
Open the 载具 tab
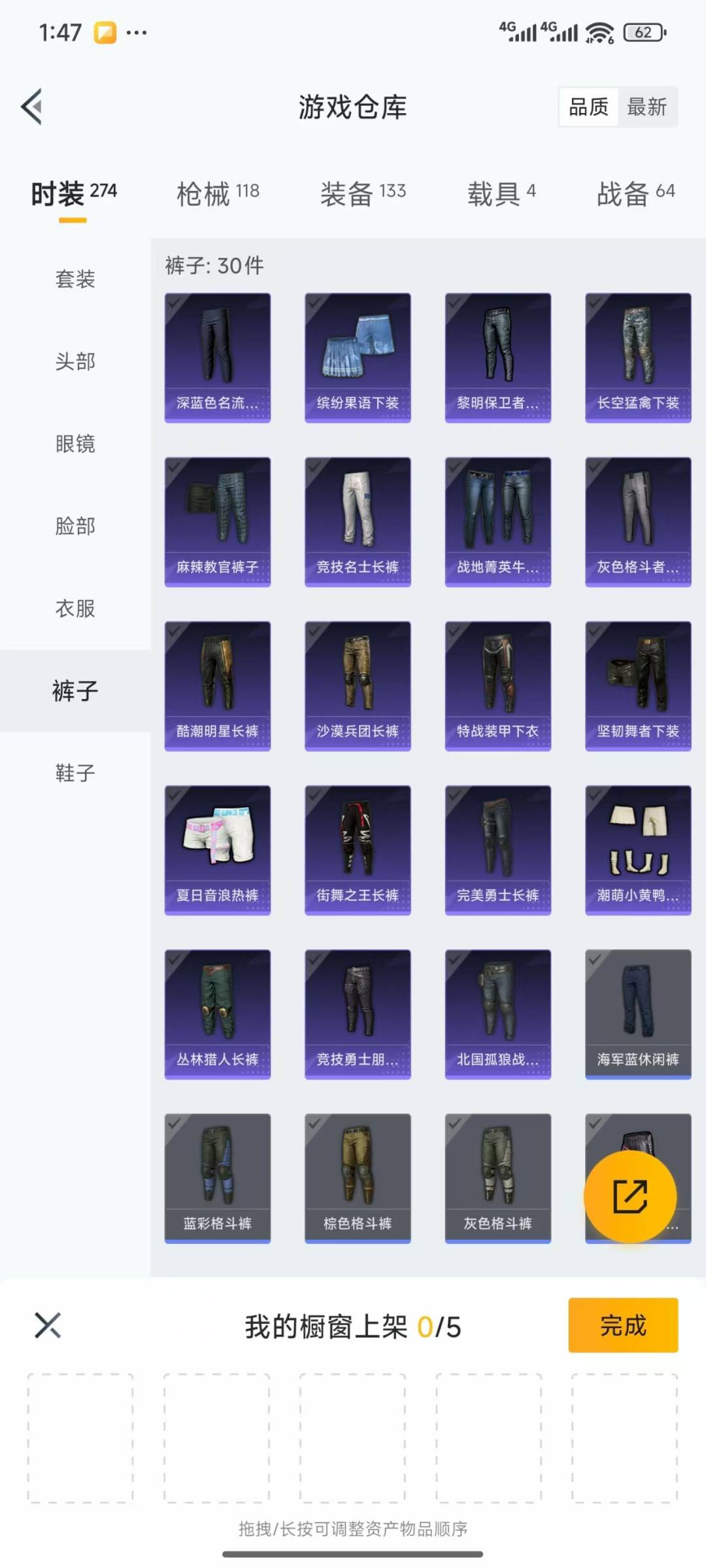pyautogui.click(x=501, y=193)
